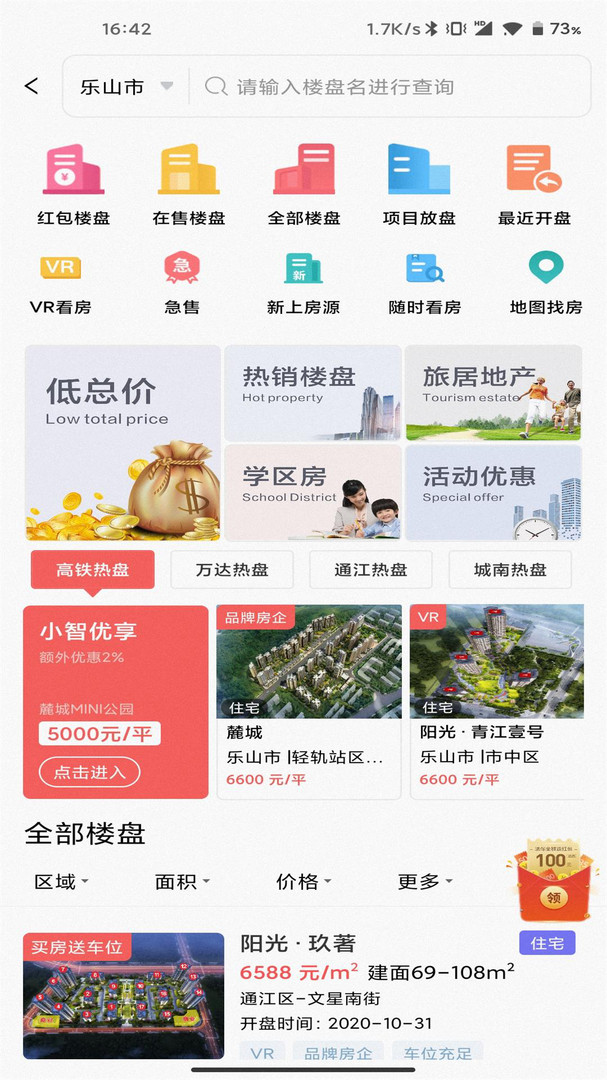607x1080 pixels.
Task: Open the 乐山市 city dropdown
Action: click(x=125, y=87)
